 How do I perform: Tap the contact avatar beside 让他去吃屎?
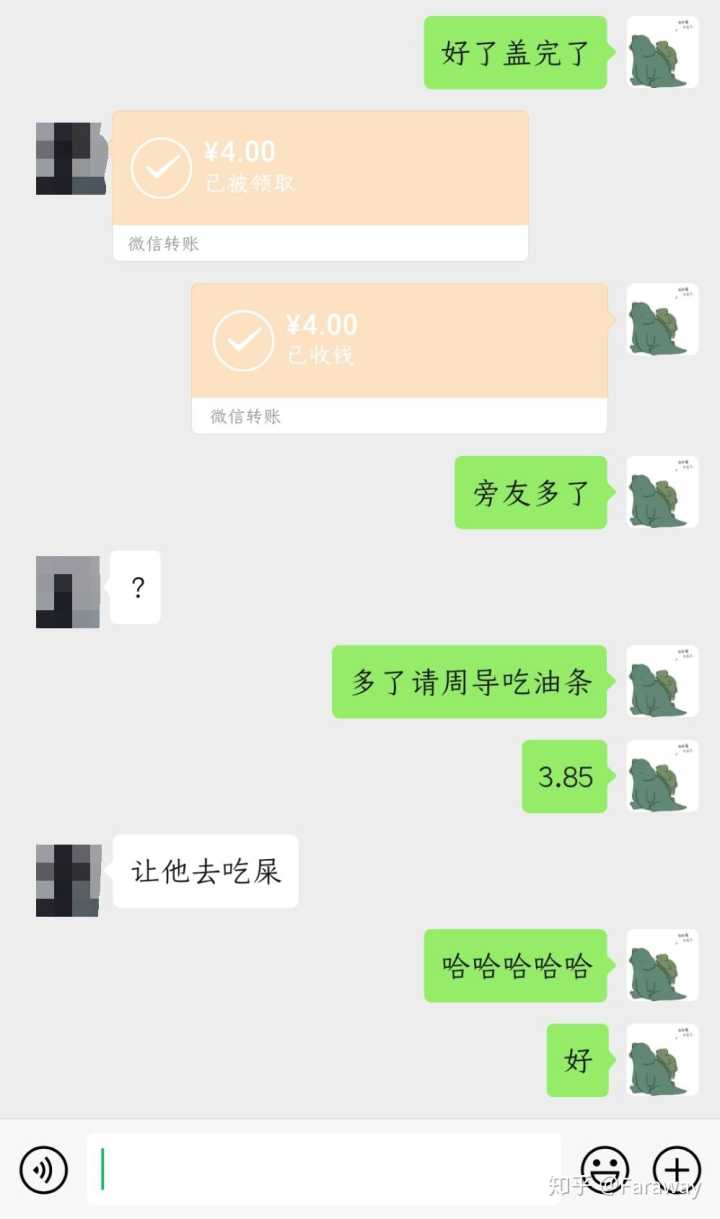68,880
